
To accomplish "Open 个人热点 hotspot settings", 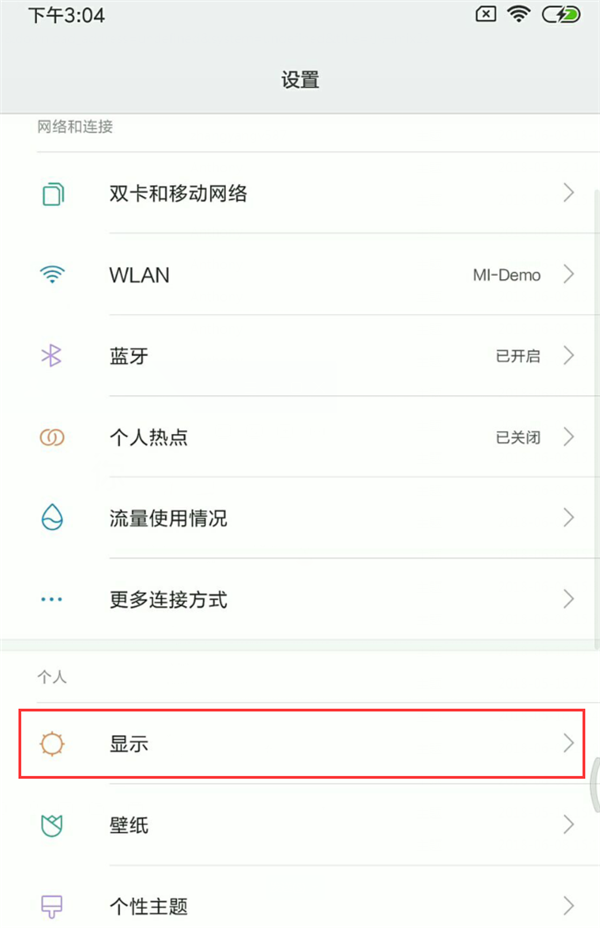I will point(300,436).
